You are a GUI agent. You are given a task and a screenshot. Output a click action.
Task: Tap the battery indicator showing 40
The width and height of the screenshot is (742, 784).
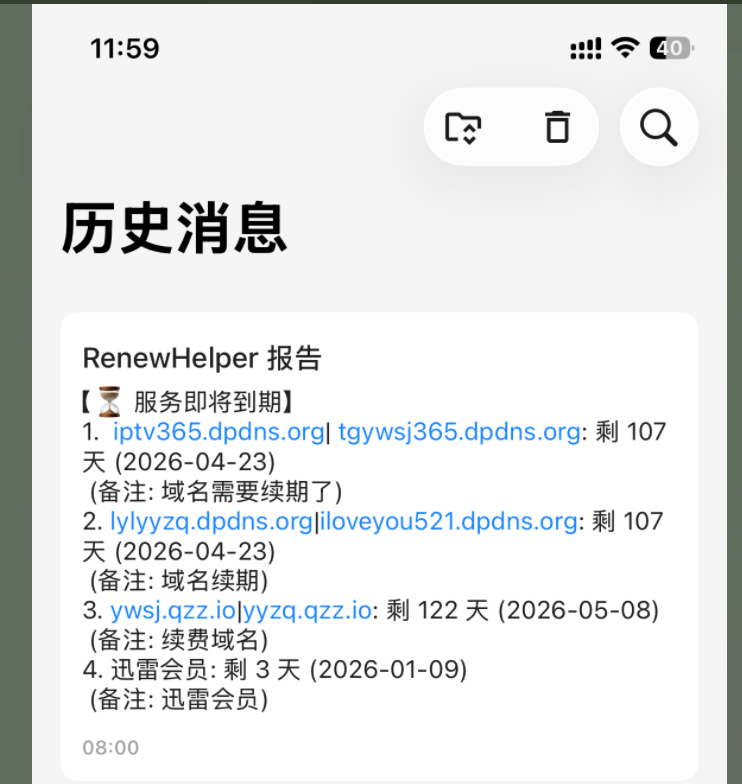[670, 47]
